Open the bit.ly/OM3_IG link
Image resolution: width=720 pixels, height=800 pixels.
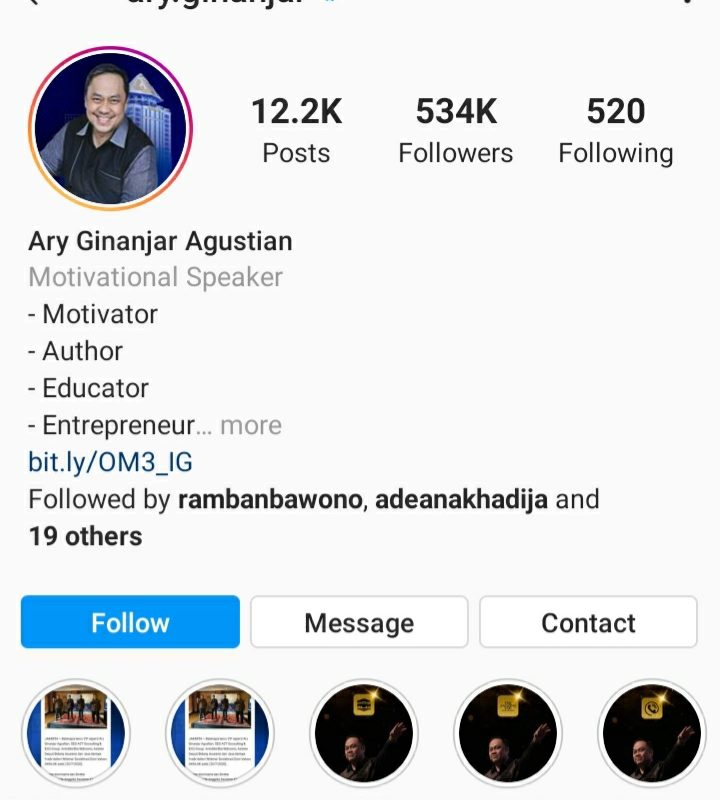[110, 462]
